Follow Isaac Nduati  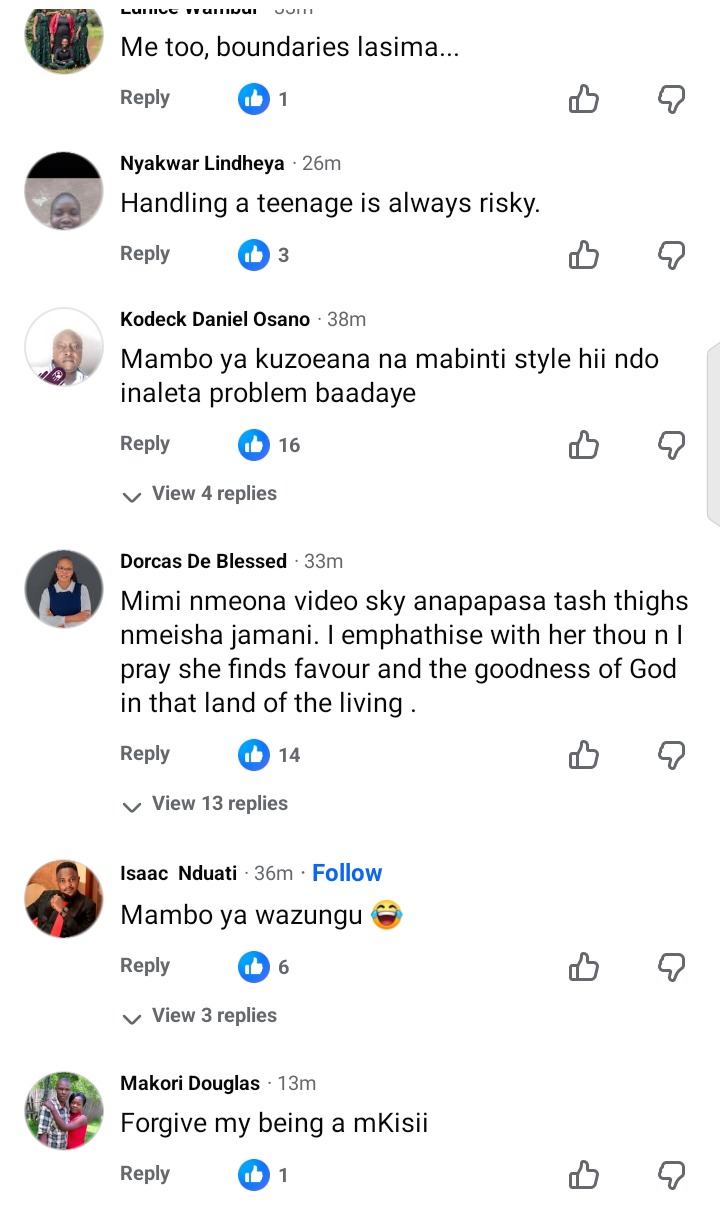tap(347, 873)
